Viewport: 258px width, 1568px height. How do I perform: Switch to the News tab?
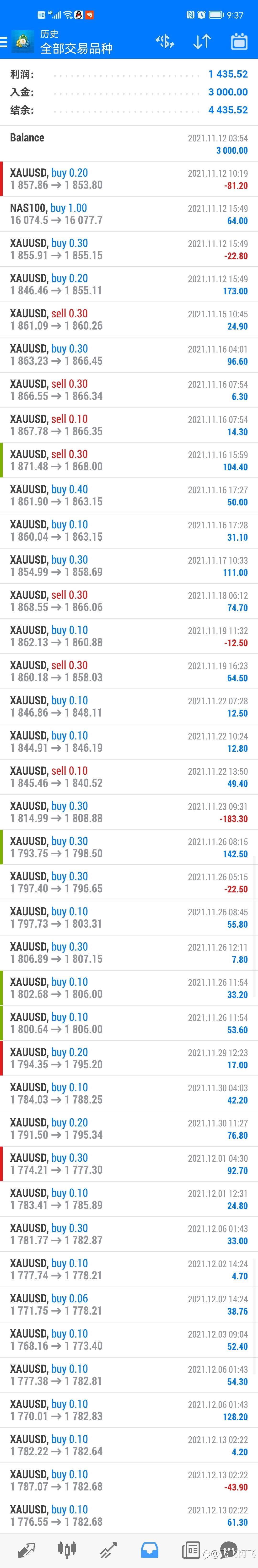tap(191, 1550)
